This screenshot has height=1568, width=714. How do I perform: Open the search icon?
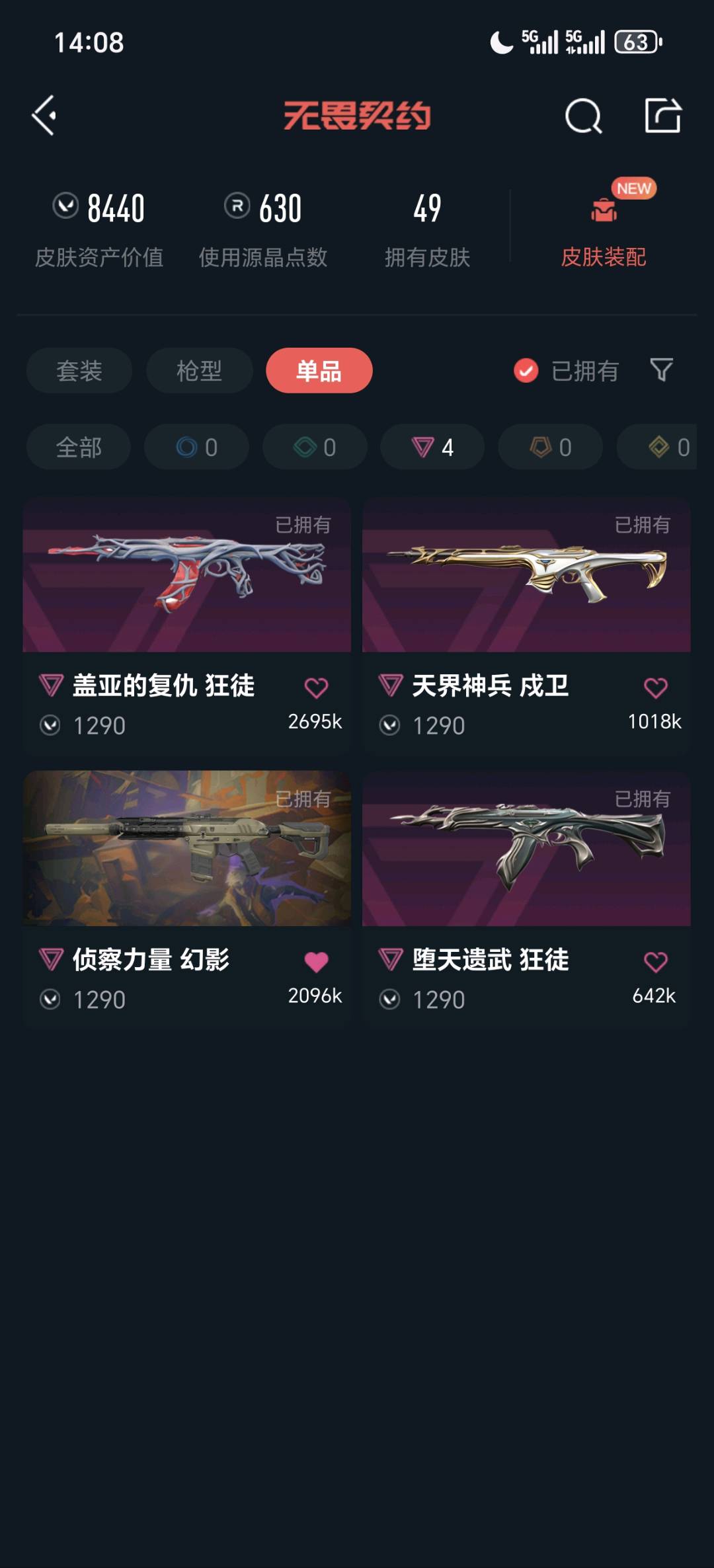pyautogui.click(x=583, y=116)
